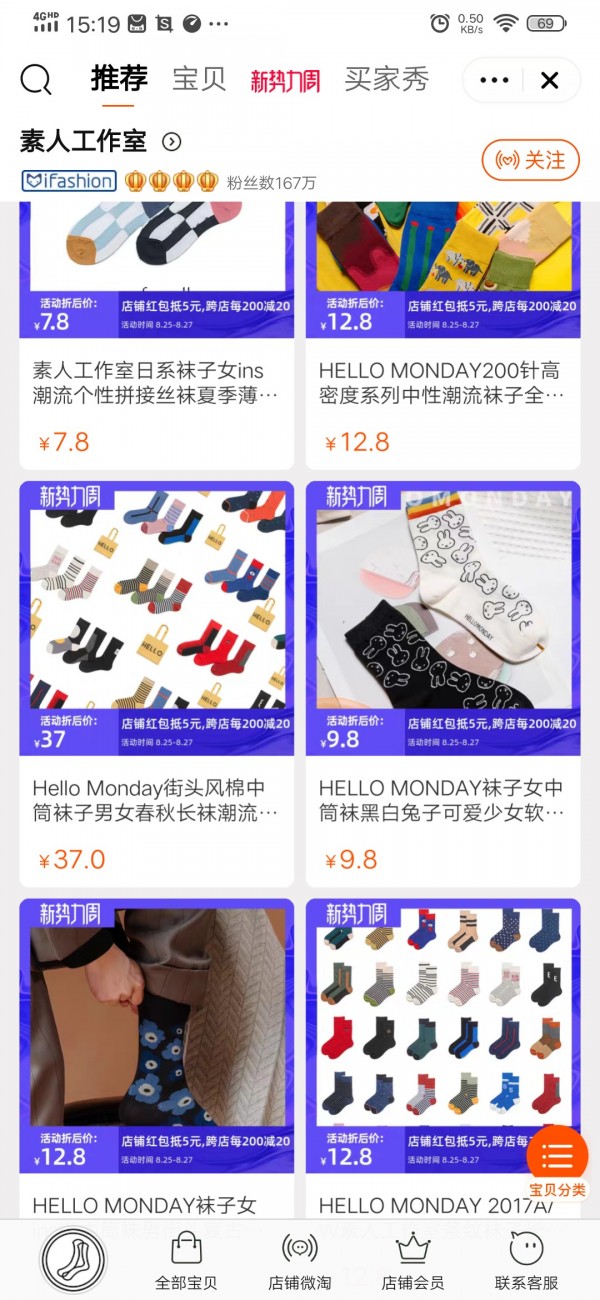Open 素人工作室 shop details arrow
Image resolution: width=600 pixels, height=1300 pixels.
click(171, 142)
